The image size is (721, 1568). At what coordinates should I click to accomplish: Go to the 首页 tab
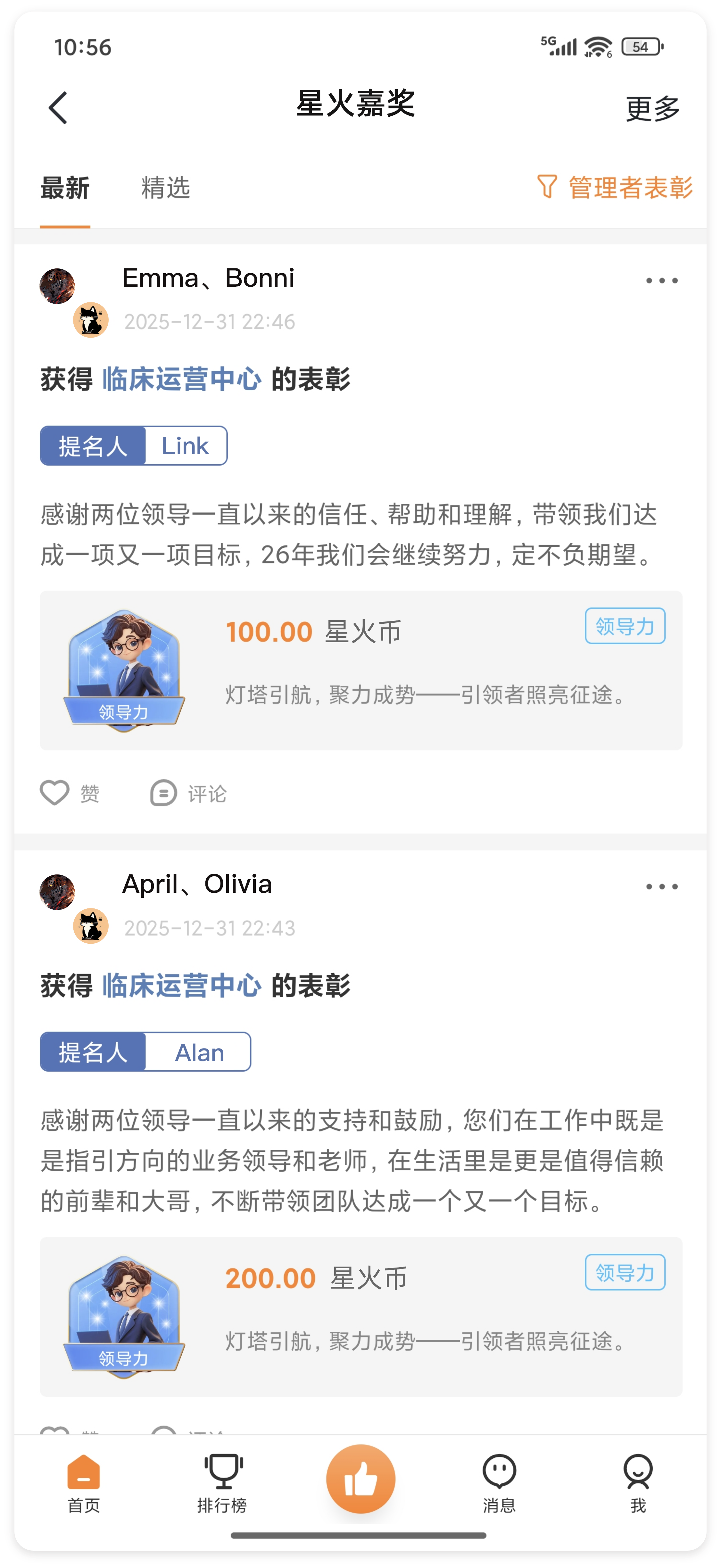click(x=83, y=1483)
